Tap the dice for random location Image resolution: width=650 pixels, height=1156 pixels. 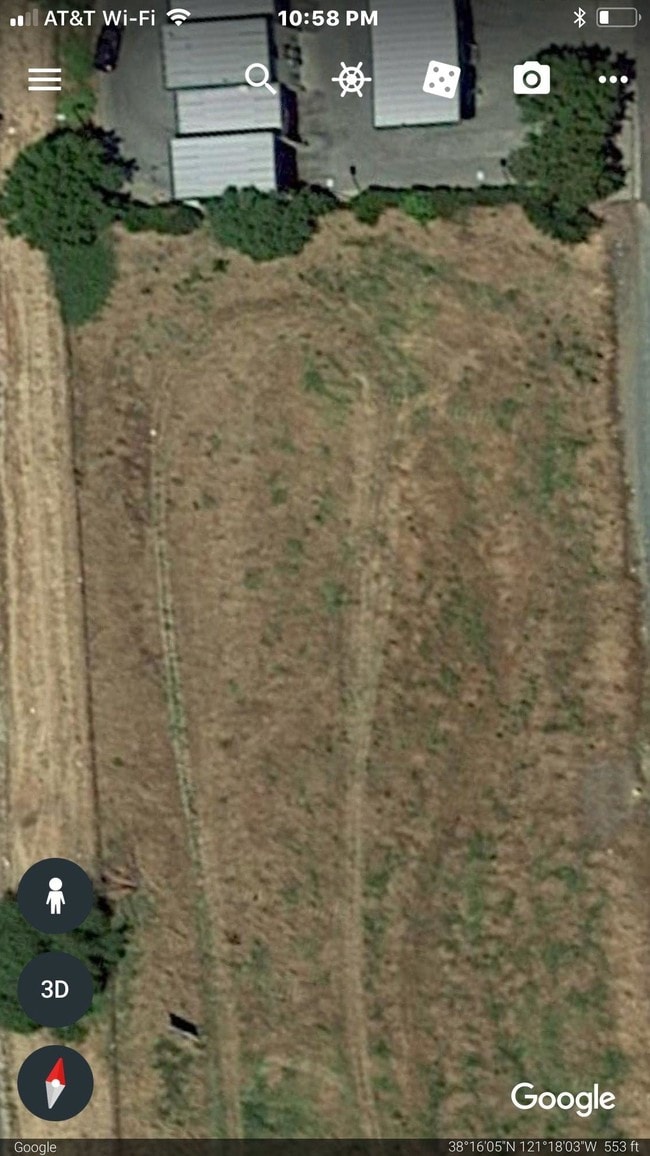441,79
